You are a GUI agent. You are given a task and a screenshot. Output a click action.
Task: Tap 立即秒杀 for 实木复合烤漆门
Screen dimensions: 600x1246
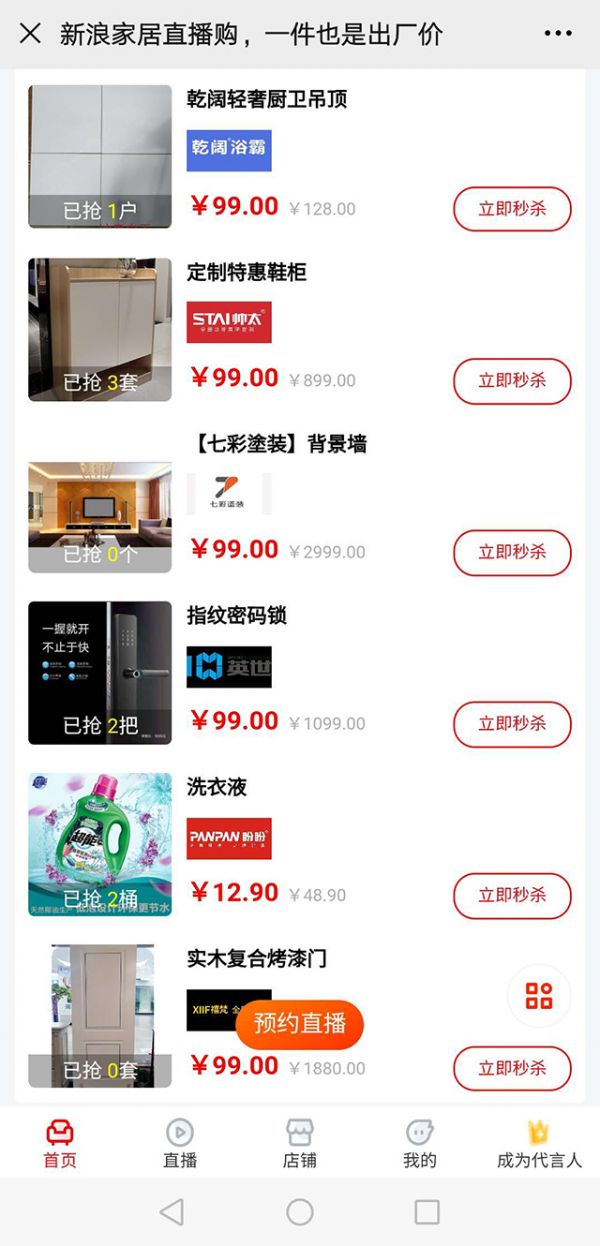pyautogui.click(x=512, y=1068)
